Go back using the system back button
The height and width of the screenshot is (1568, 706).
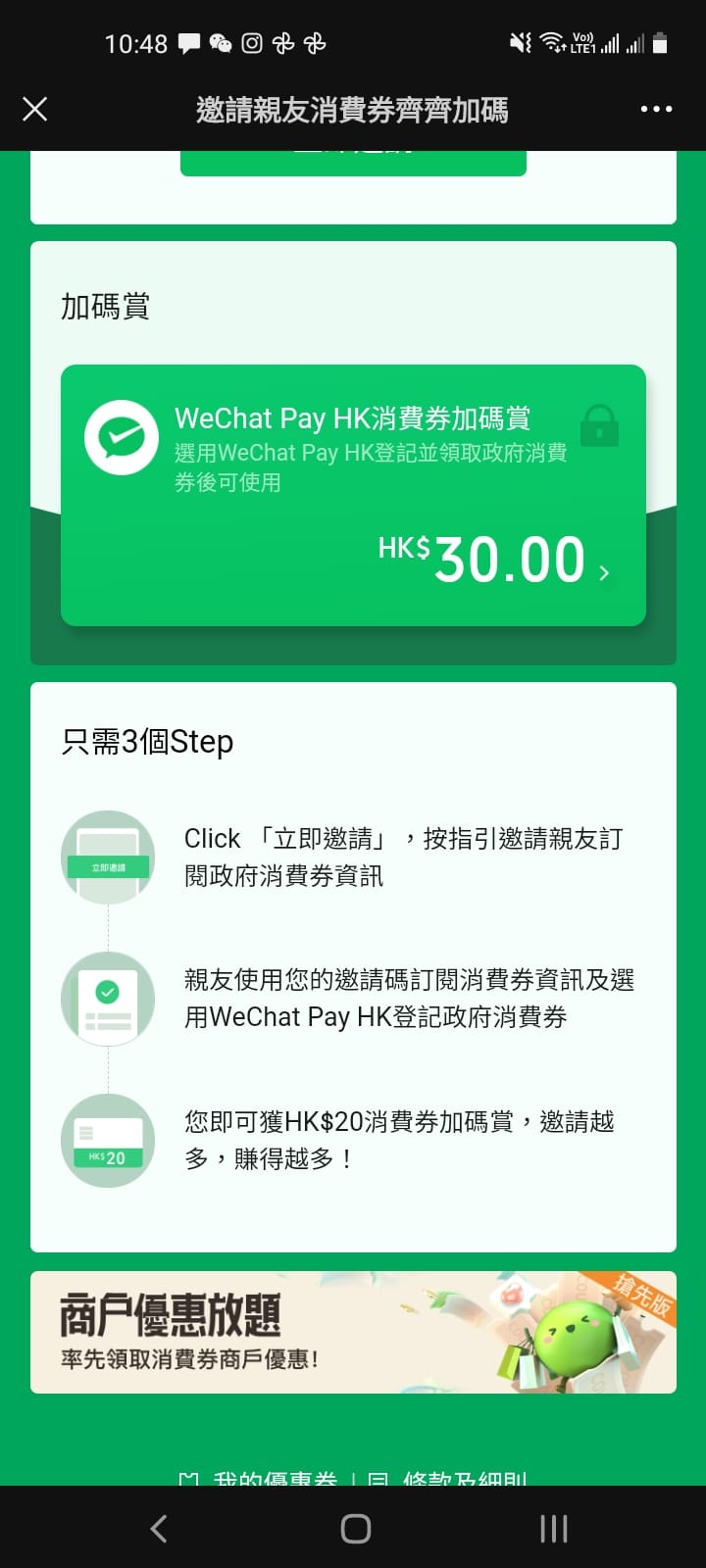coord(159,1528)
